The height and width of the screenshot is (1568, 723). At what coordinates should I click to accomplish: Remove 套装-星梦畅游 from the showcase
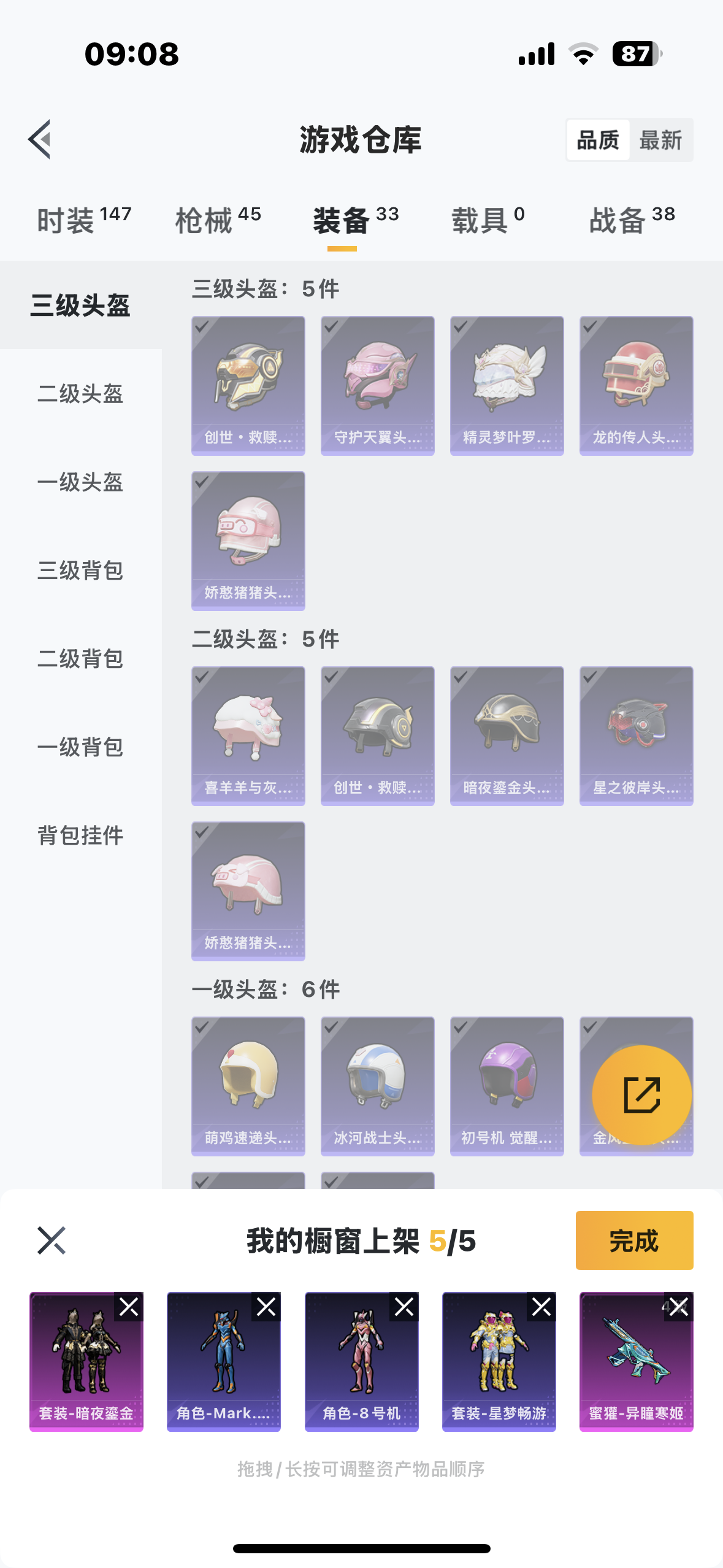click(541, 1307)
